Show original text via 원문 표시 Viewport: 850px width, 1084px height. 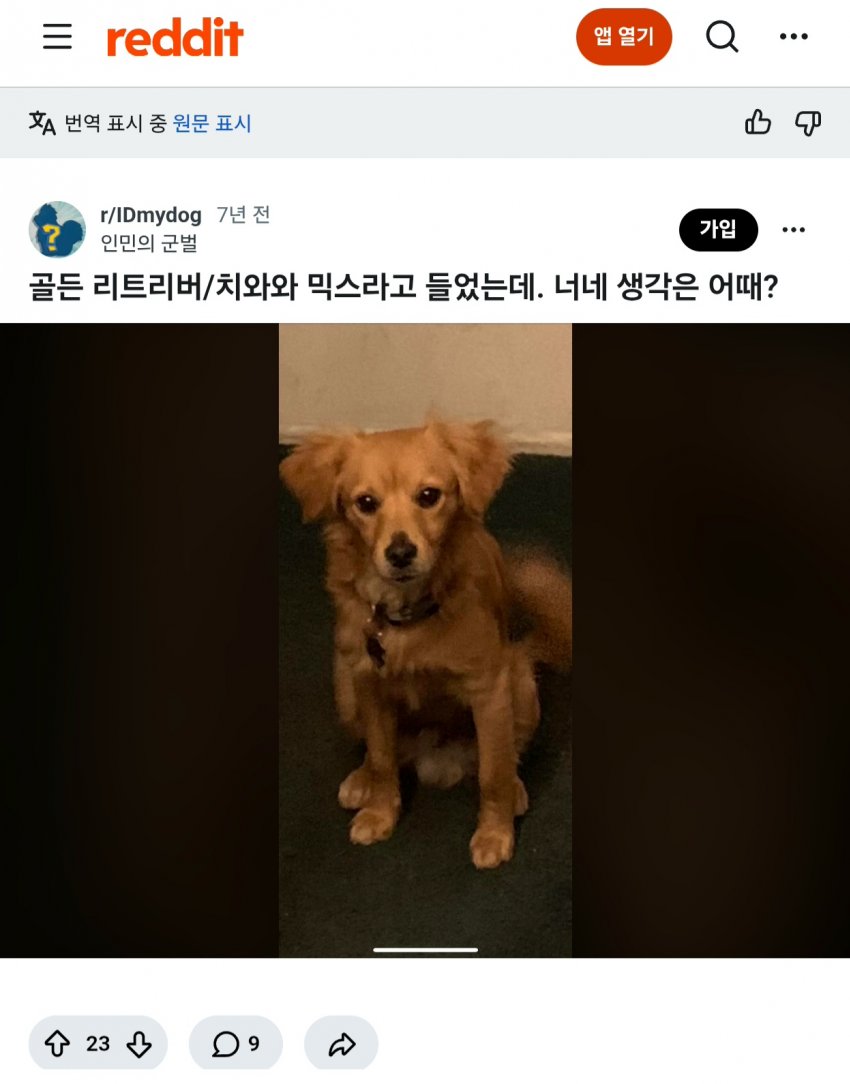click(211, 123)
